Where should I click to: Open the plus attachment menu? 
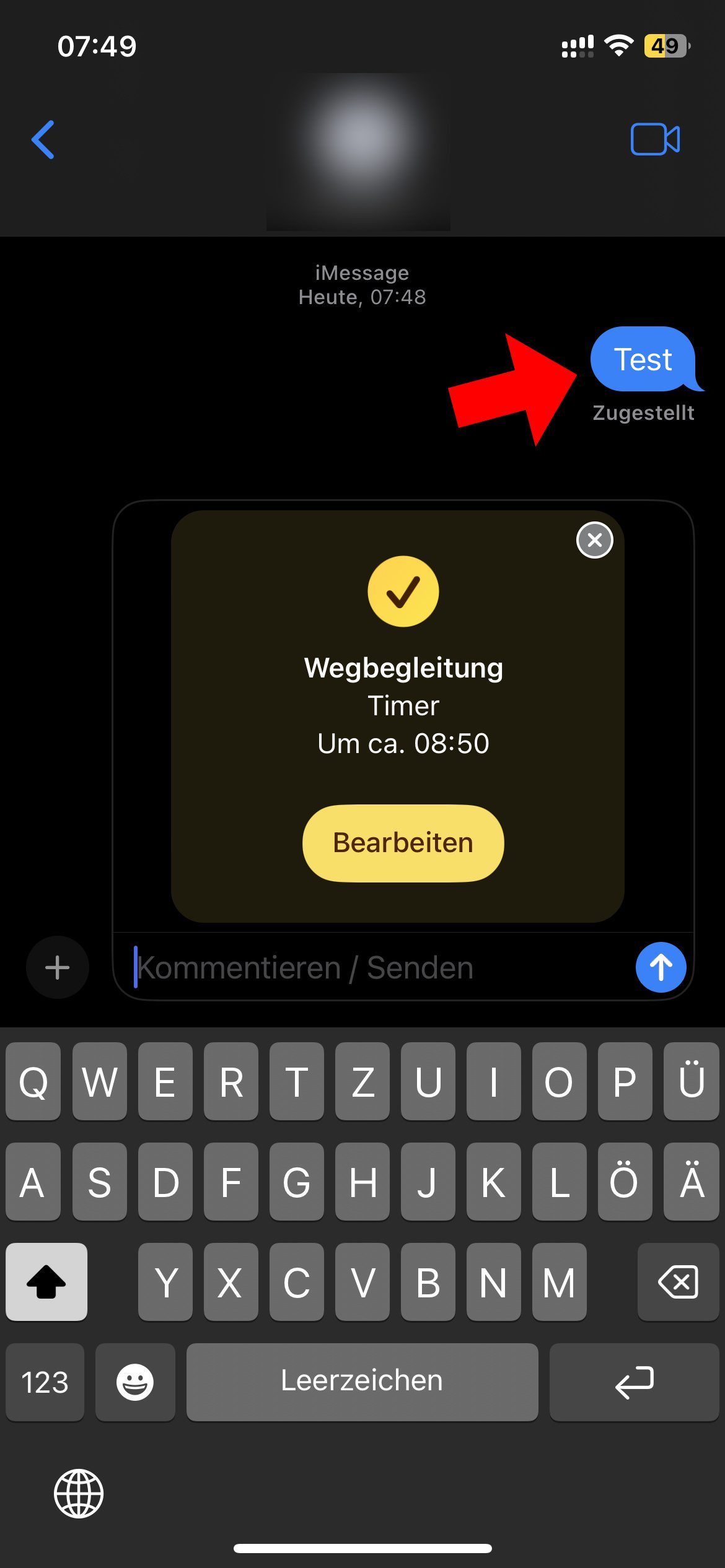[58, 967]
